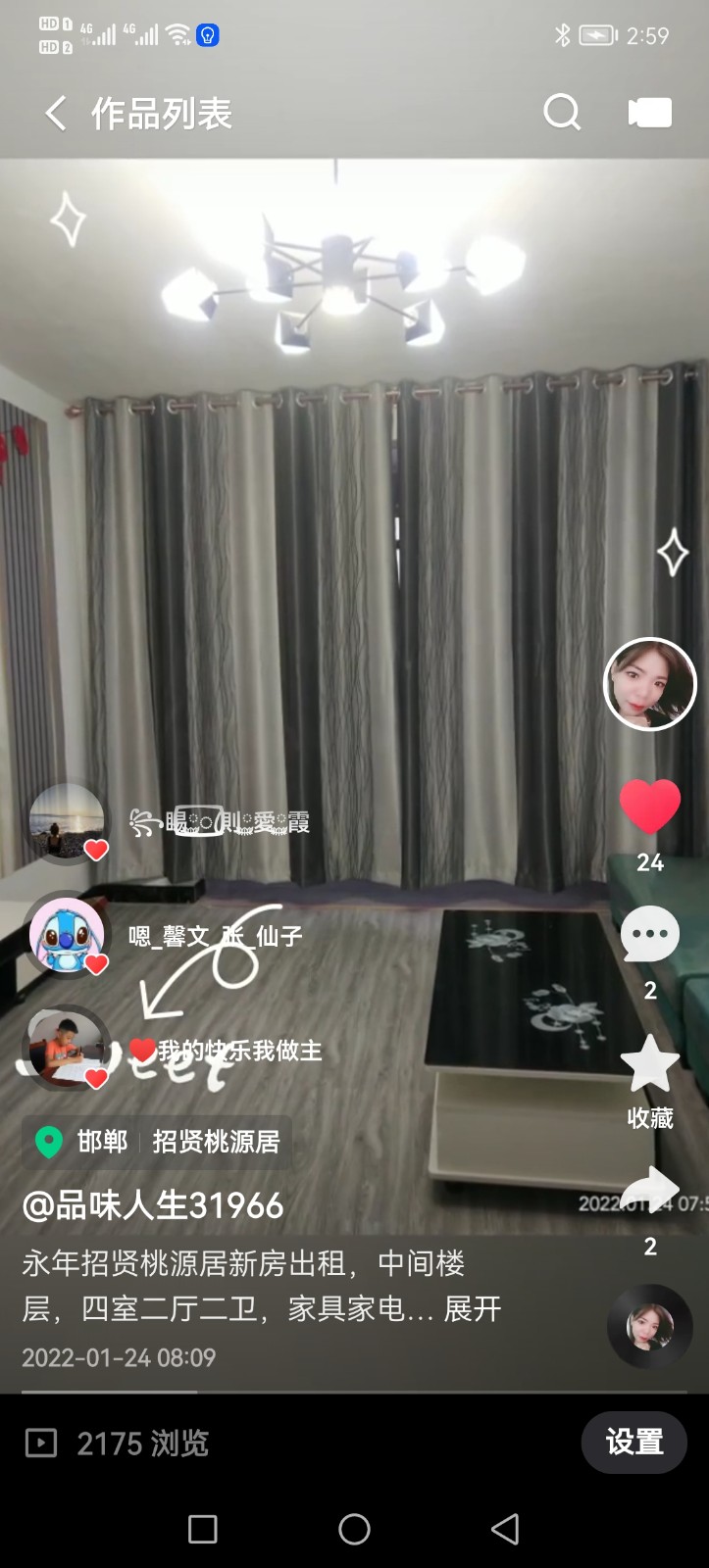709x1568 pixels.
Task: Open @品味人生31966 profile name
Action: (153, 1205)
